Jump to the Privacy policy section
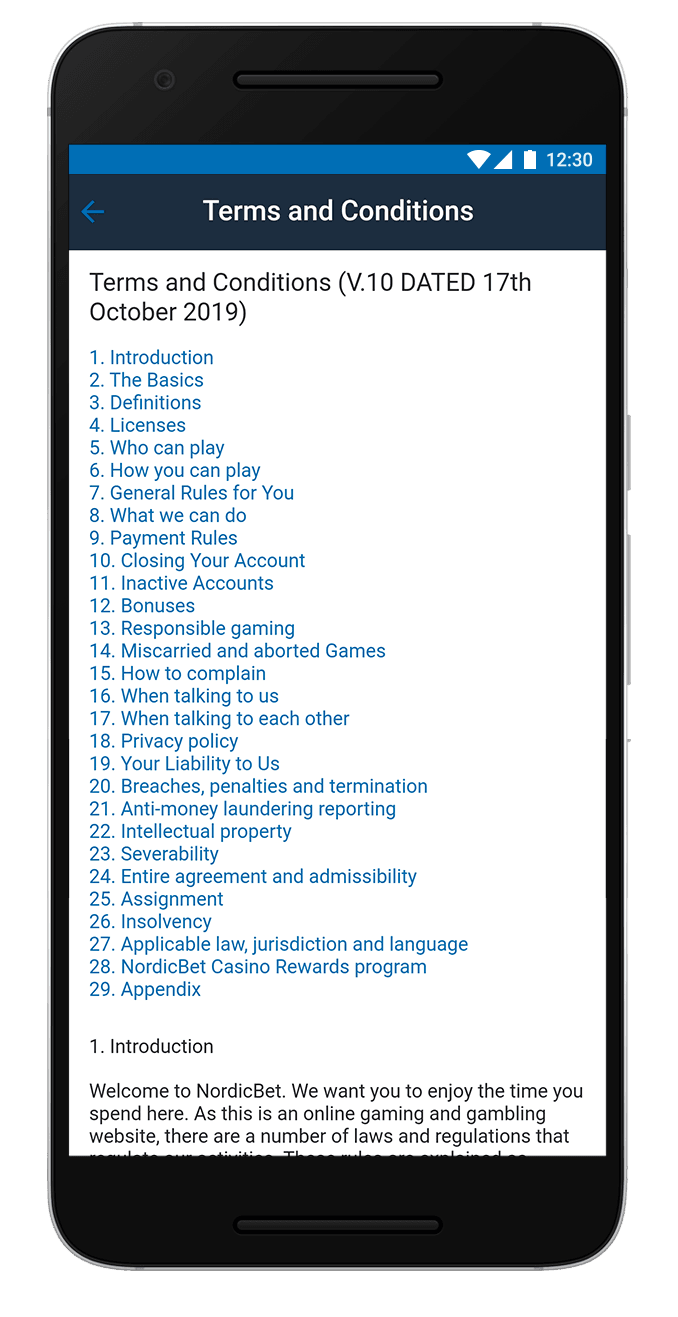This screenshot has width=678, height=1317. point(164,741)
